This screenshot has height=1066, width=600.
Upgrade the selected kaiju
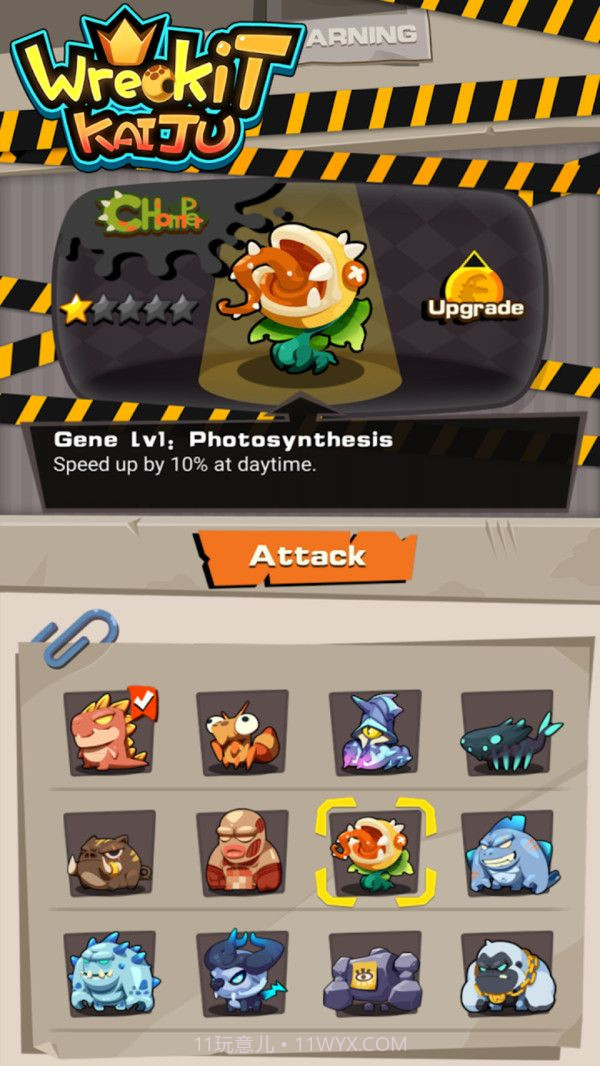tap(475, 288)
